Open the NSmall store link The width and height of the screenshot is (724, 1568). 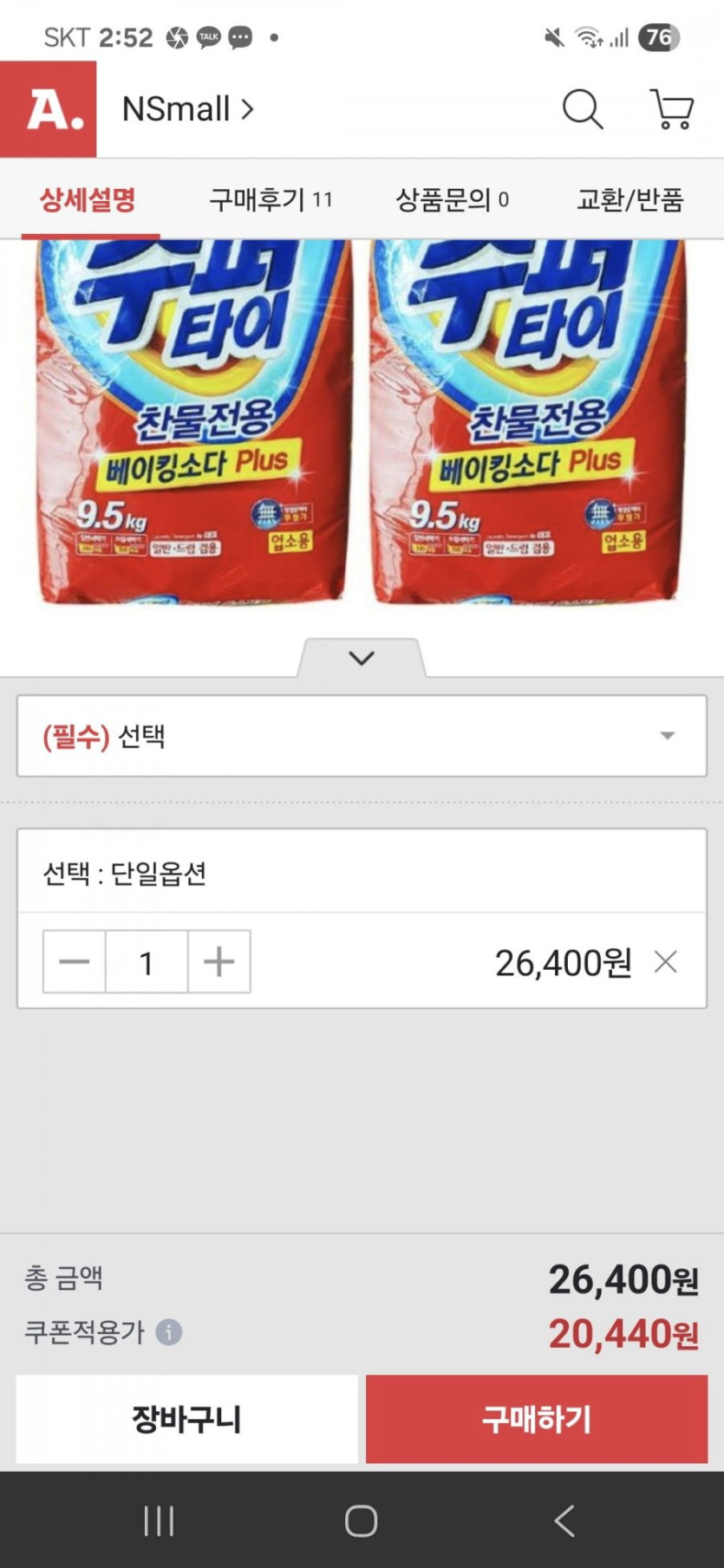187,110
